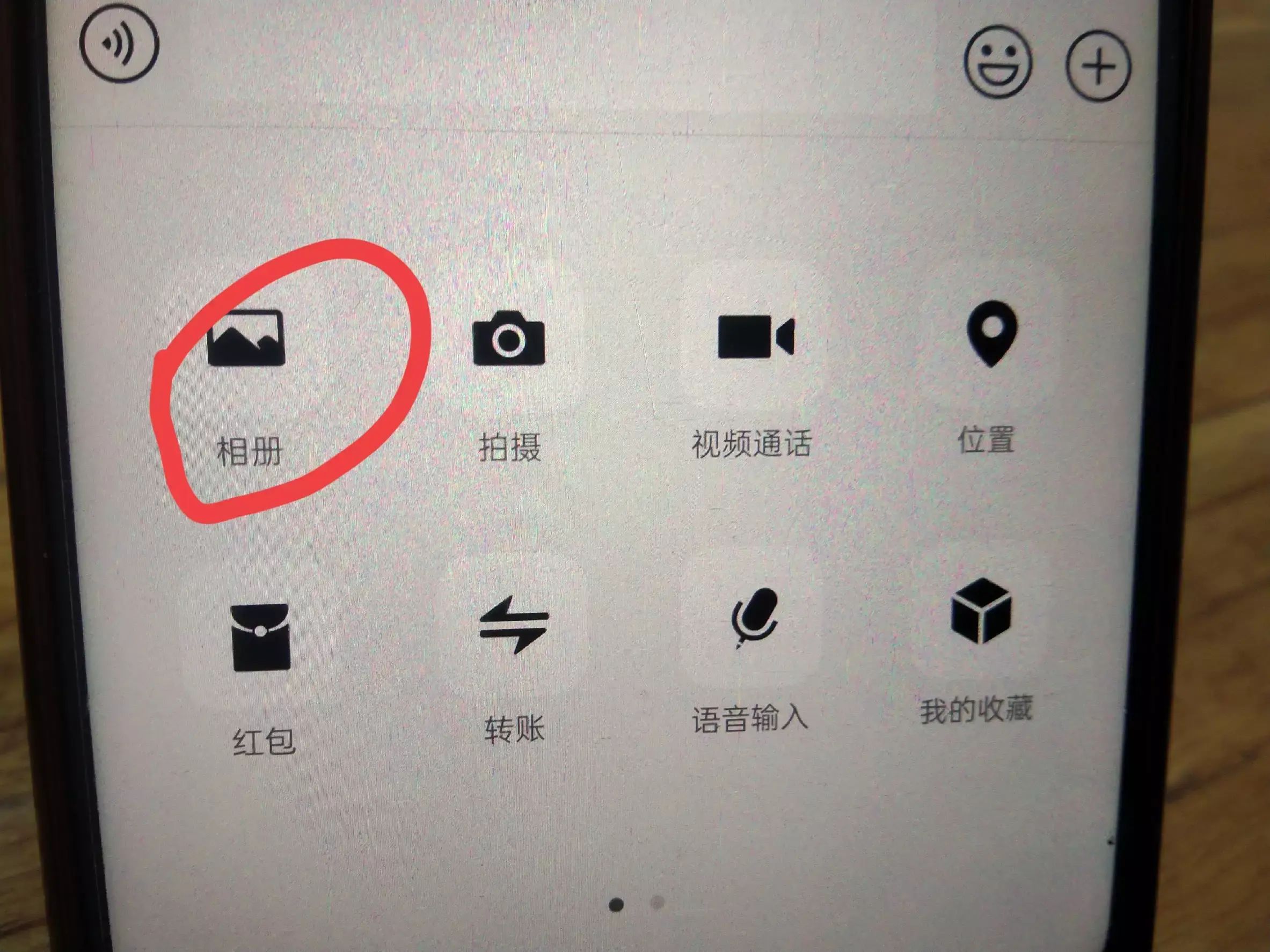This screenshot has height=952, width=1270.
Task: Open the emoji sticker panel
Action: (998, 61)
